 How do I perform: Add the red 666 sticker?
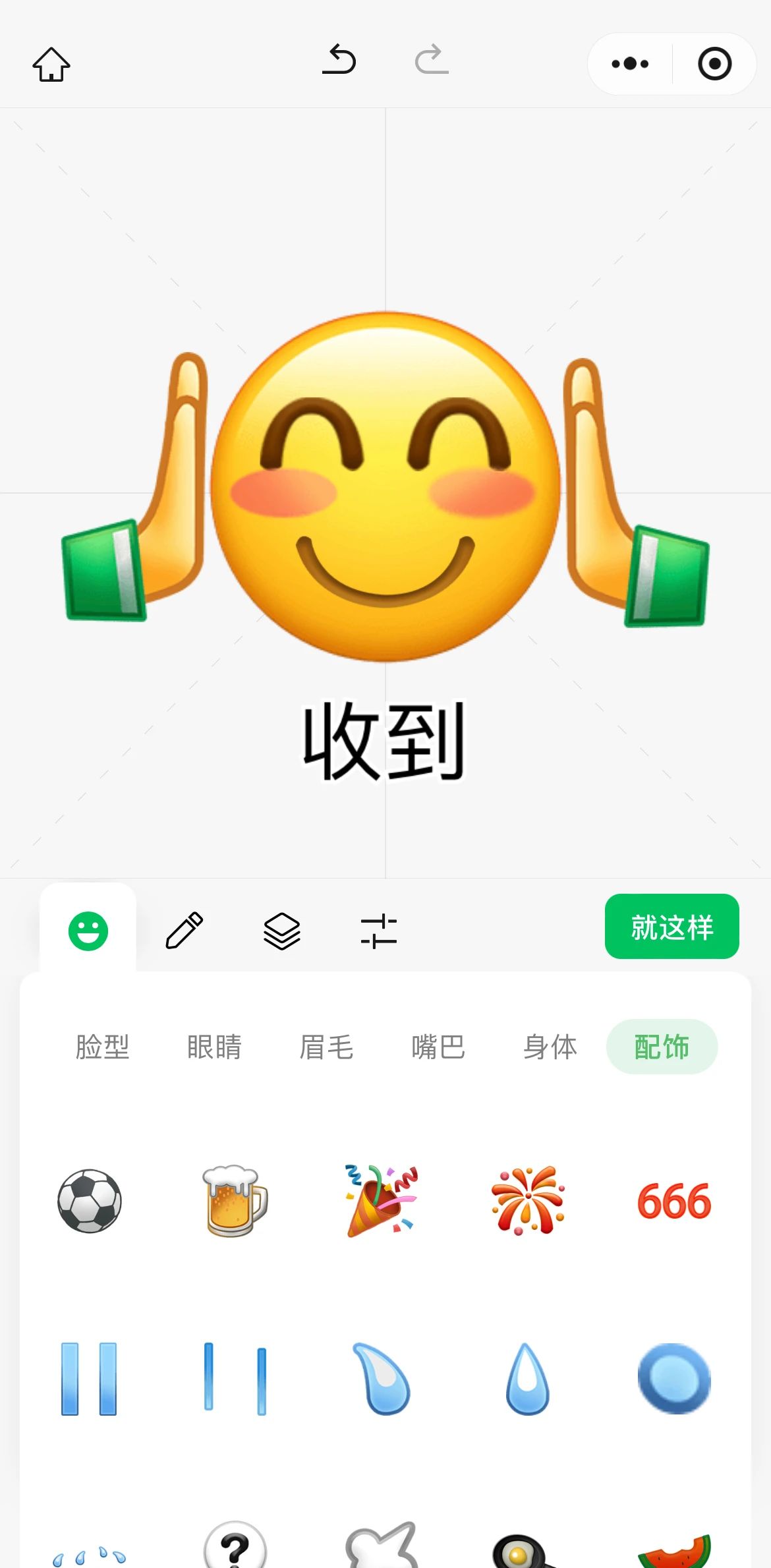click(674, 1201)
